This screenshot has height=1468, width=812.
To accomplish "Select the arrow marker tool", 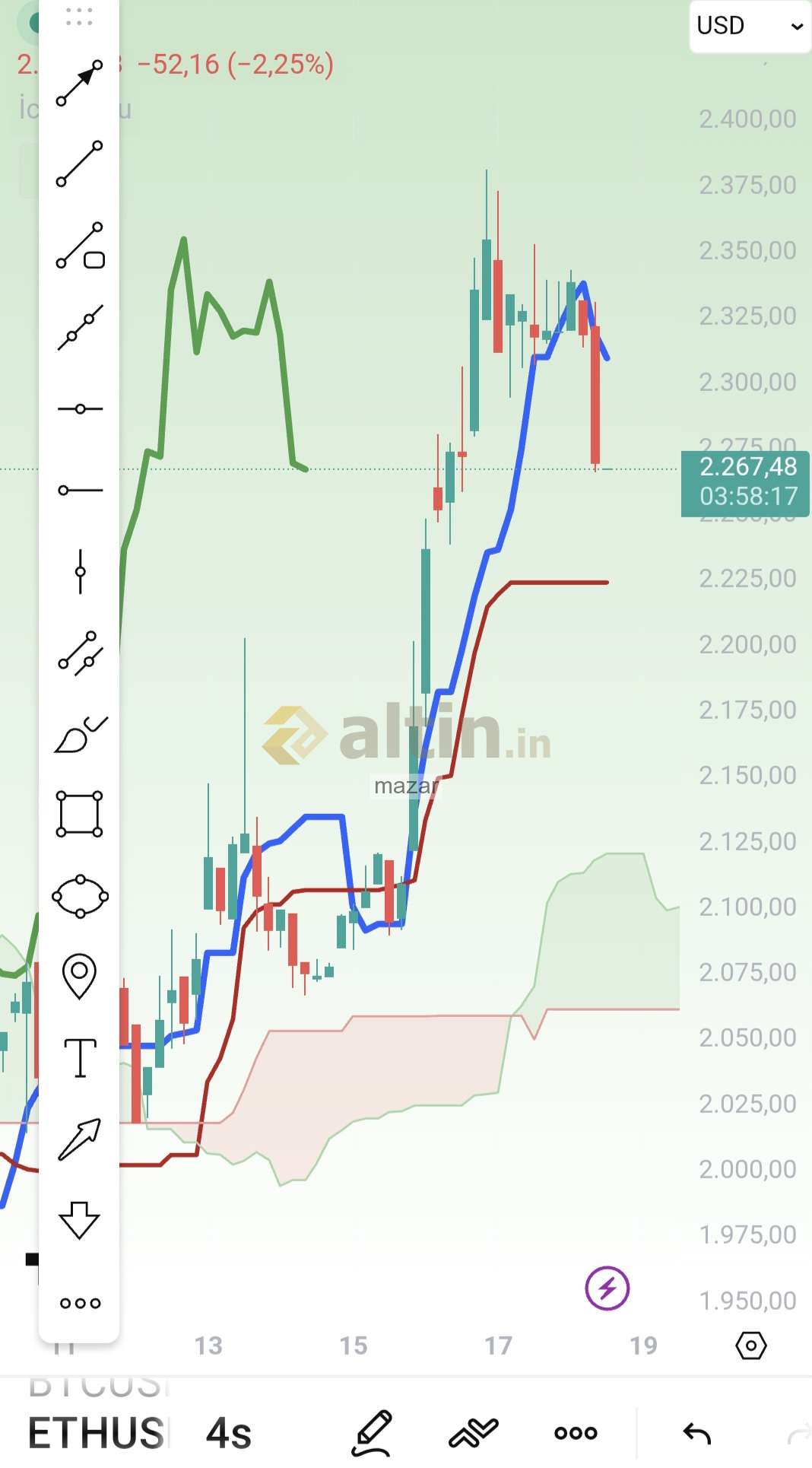I will click(x=79, y=1139).
